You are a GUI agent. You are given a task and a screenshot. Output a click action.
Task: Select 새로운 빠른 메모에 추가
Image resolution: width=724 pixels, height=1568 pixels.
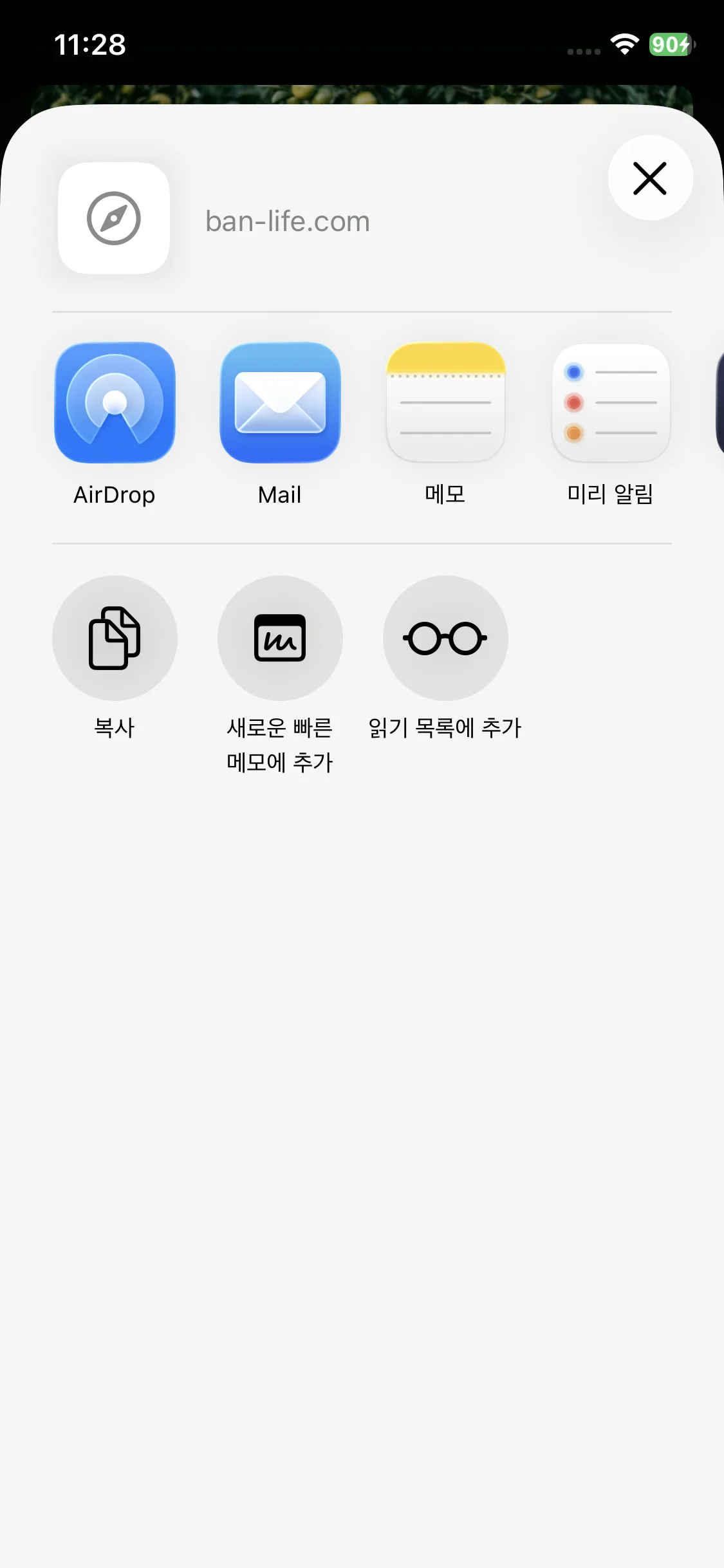point(280,638)
